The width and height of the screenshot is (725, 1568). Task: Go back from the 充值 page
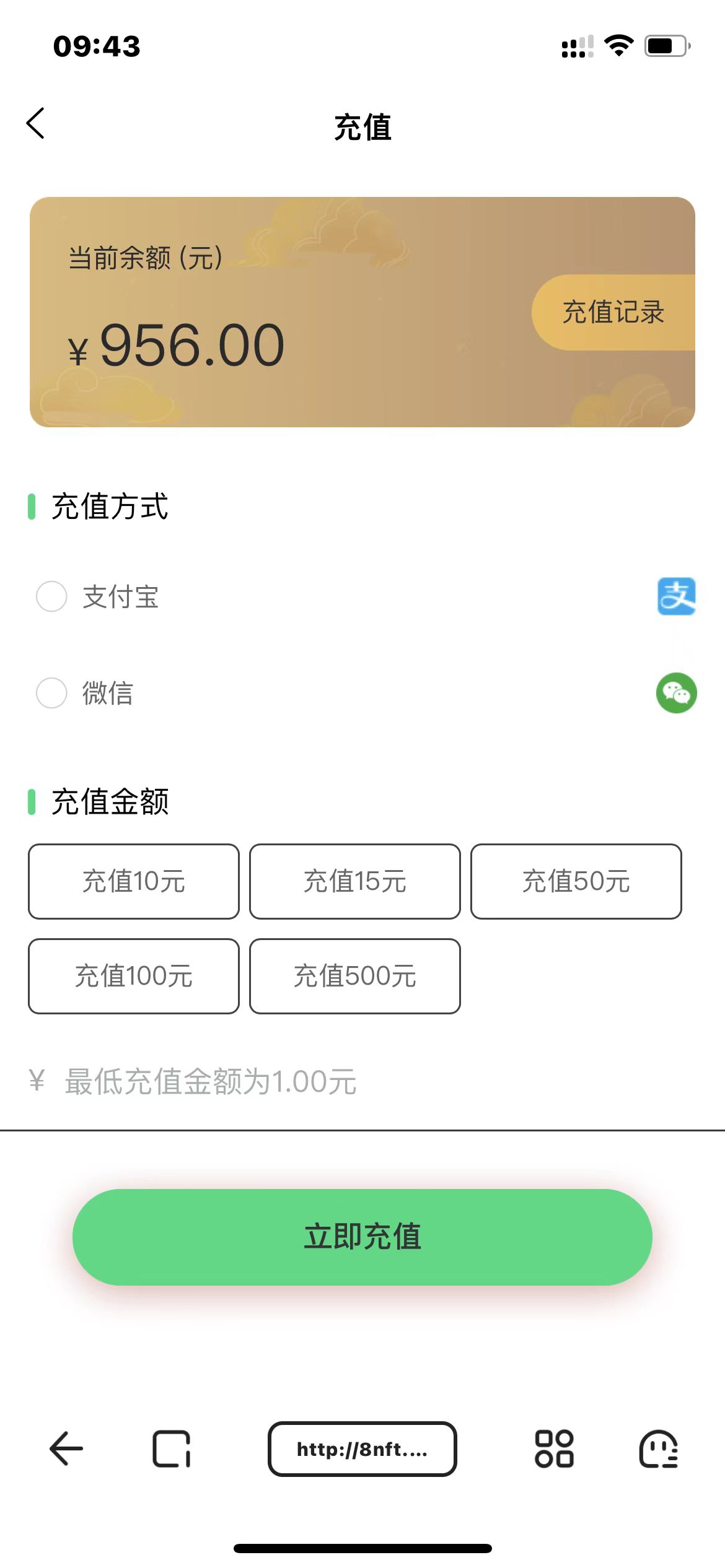(36, 123)
